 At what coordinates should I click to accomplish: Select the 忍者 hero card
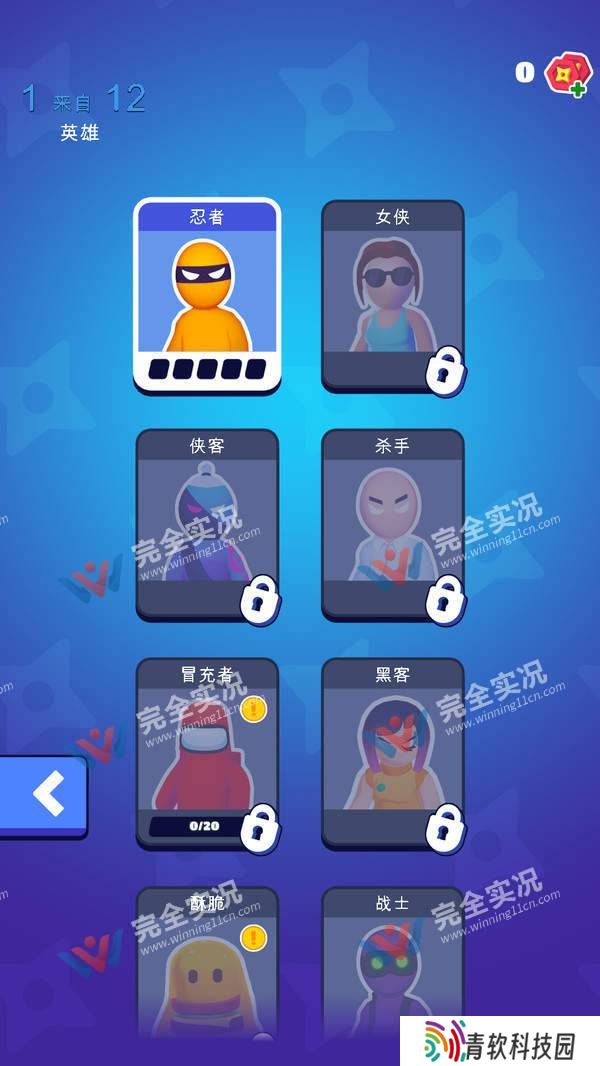click(x=207, y=295)
